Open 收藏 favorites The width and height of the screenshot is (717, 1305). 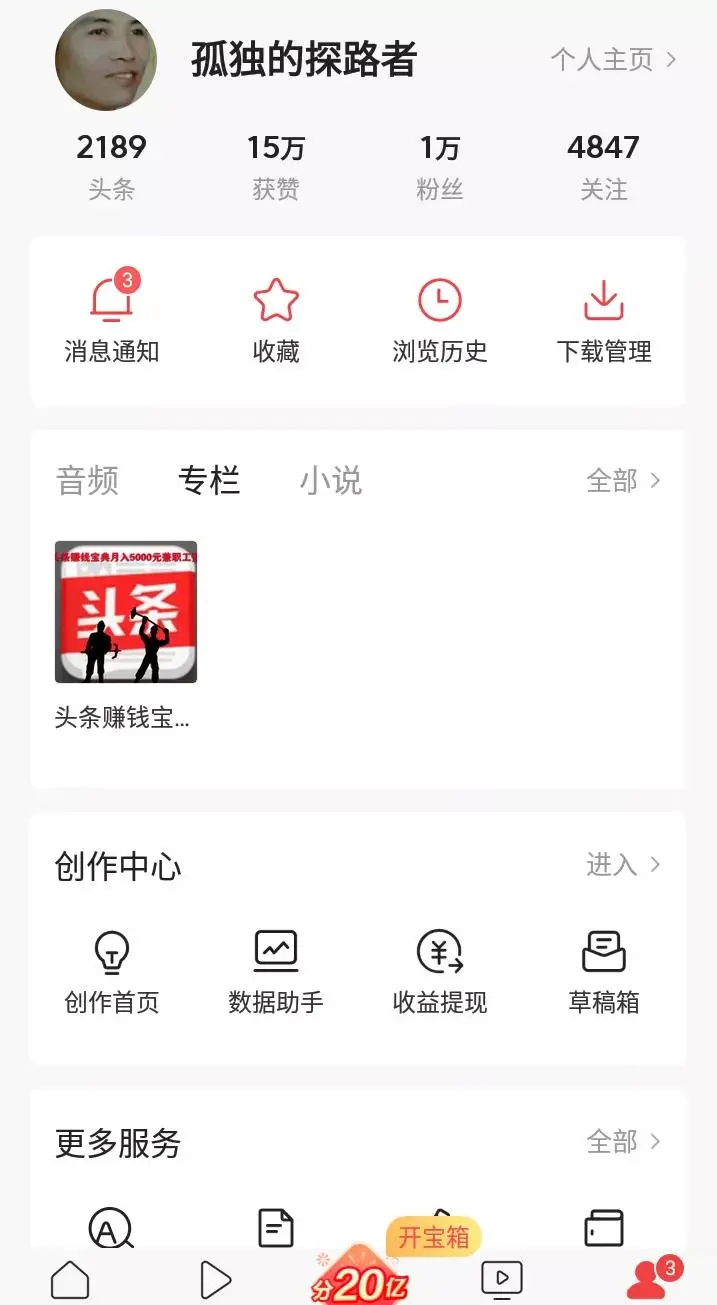pos(276,320)
